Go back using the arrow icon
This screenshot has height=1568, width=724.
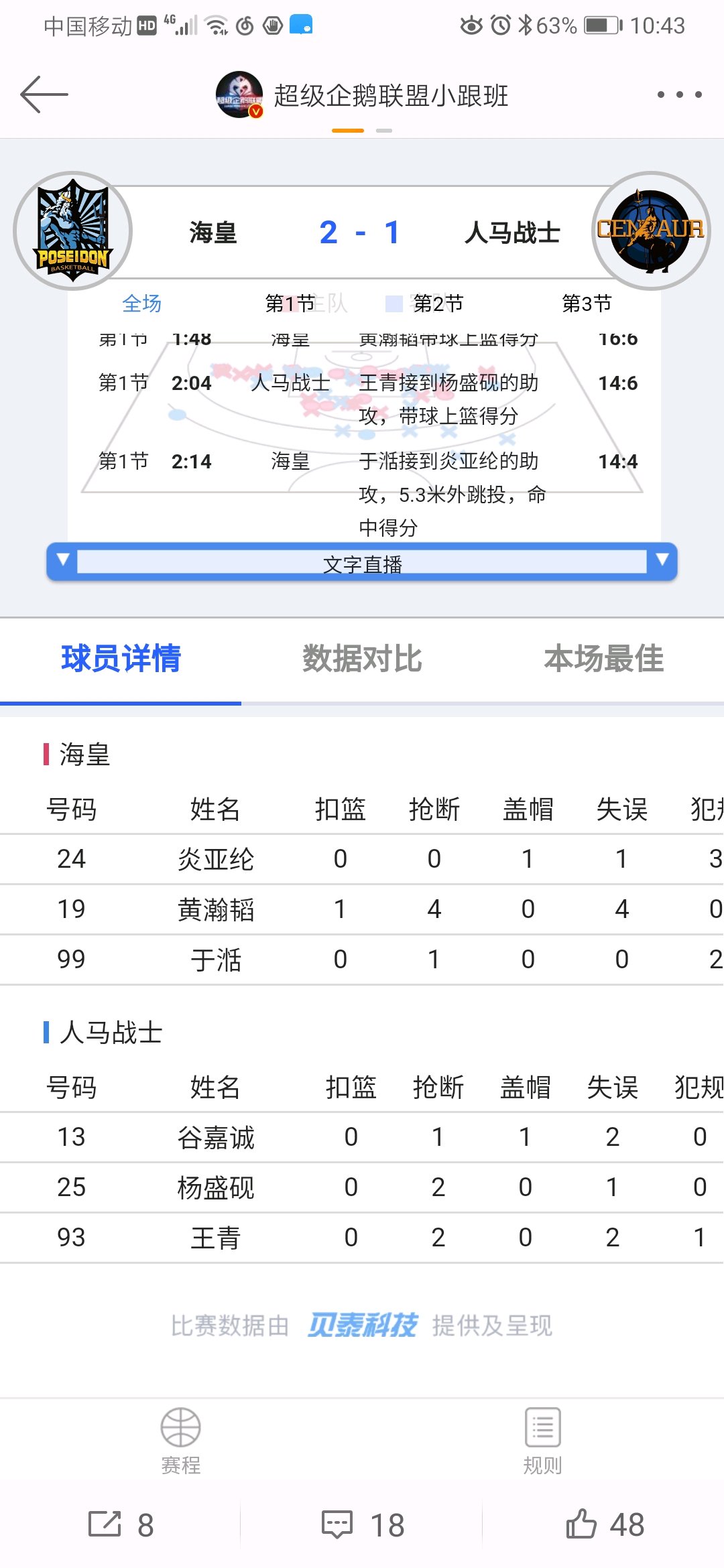coord(44,94)
